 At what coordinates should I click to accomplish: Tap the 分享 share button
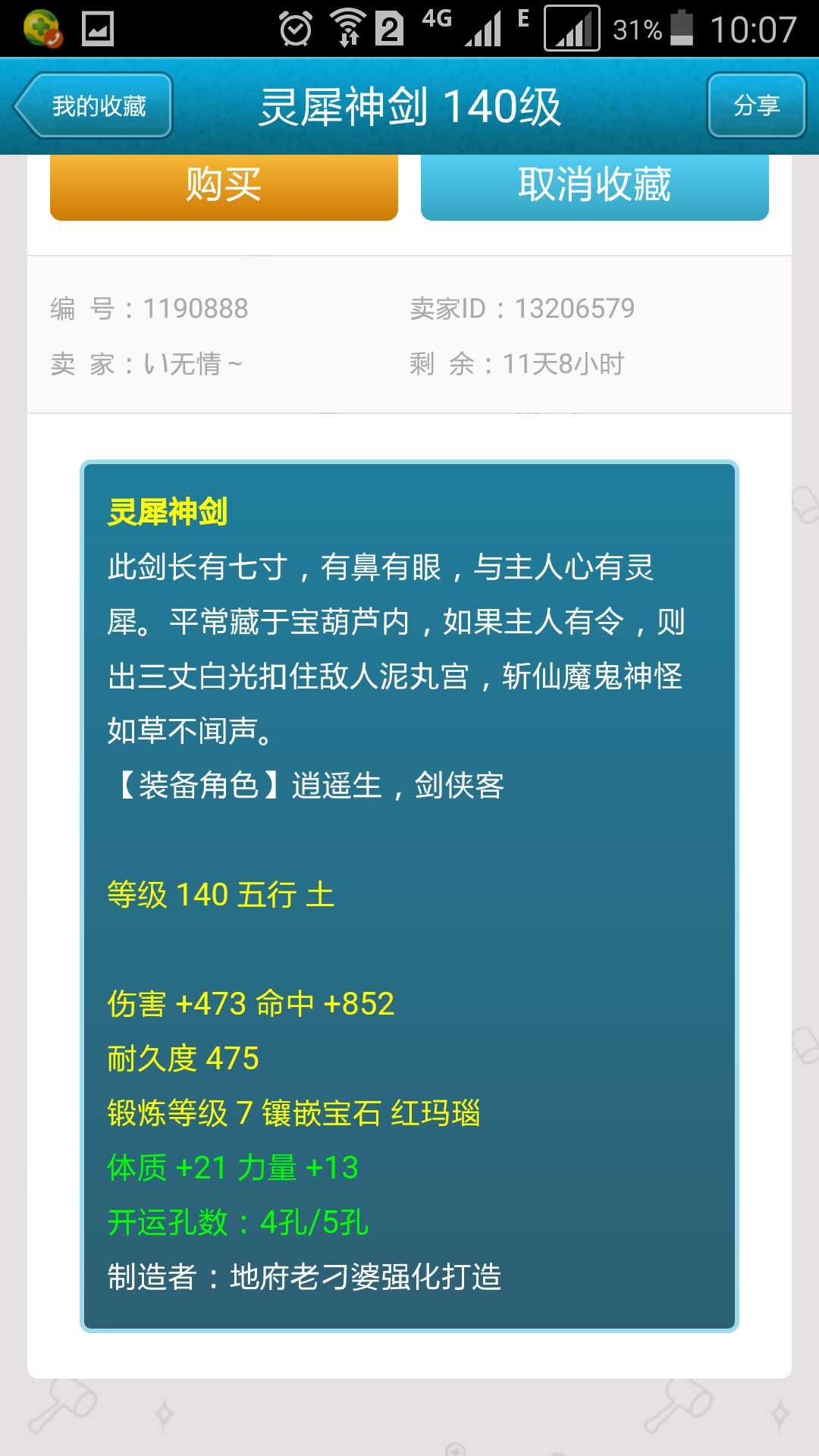tap(756, 105)
